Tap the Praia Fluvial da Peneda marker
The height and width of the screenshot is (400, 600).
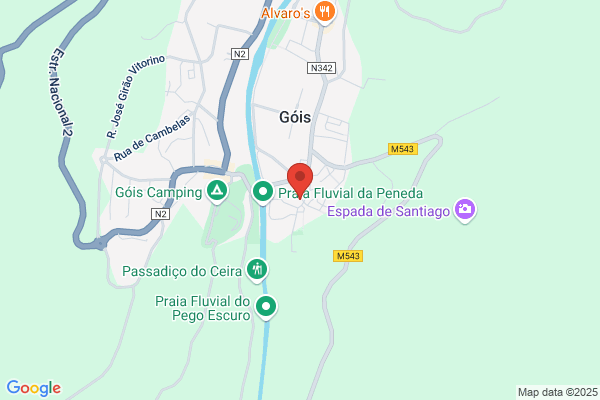(x=263, y=191)
